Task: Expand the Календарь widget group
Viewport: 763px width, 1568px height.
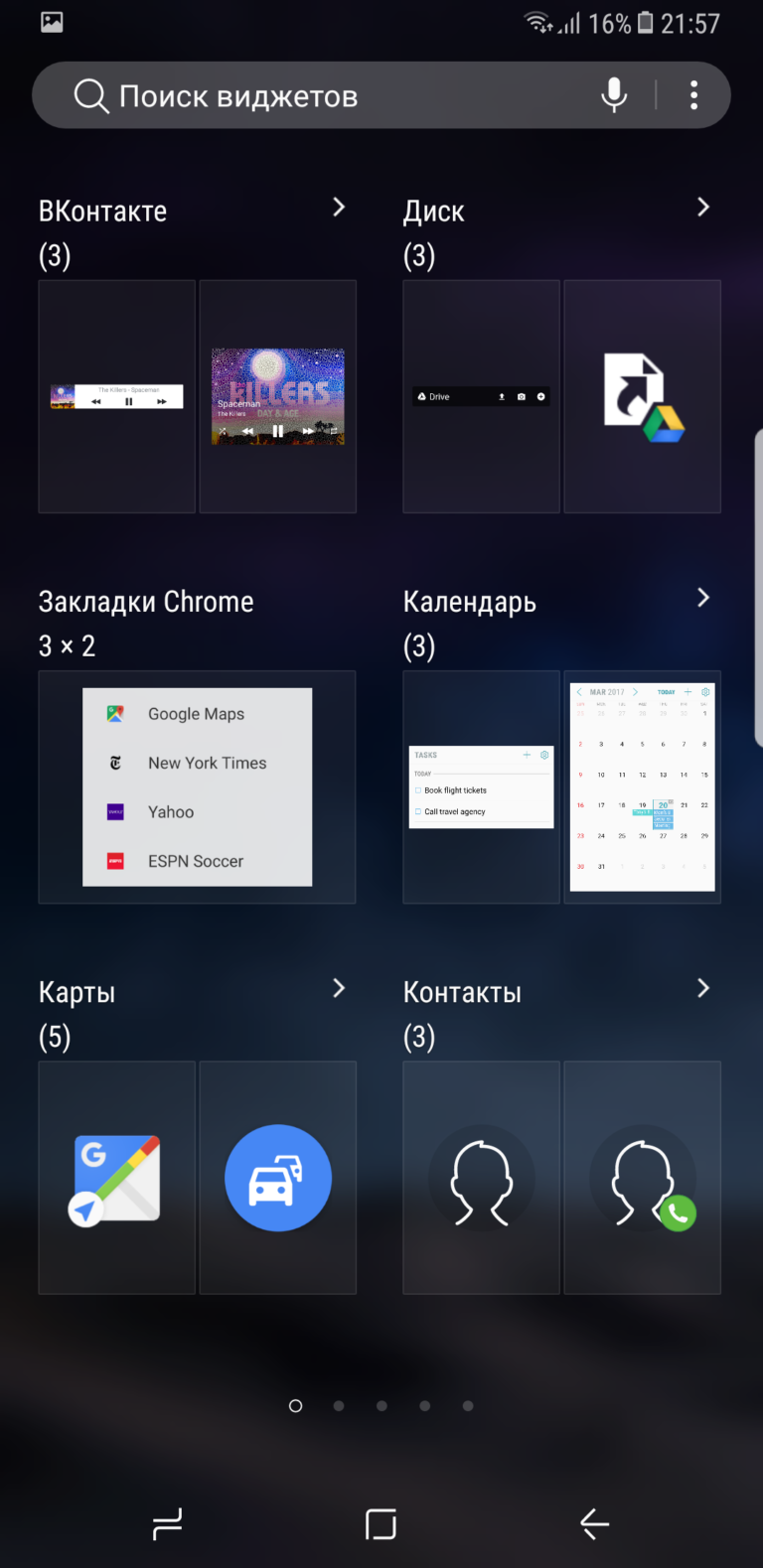Action: 703,597
